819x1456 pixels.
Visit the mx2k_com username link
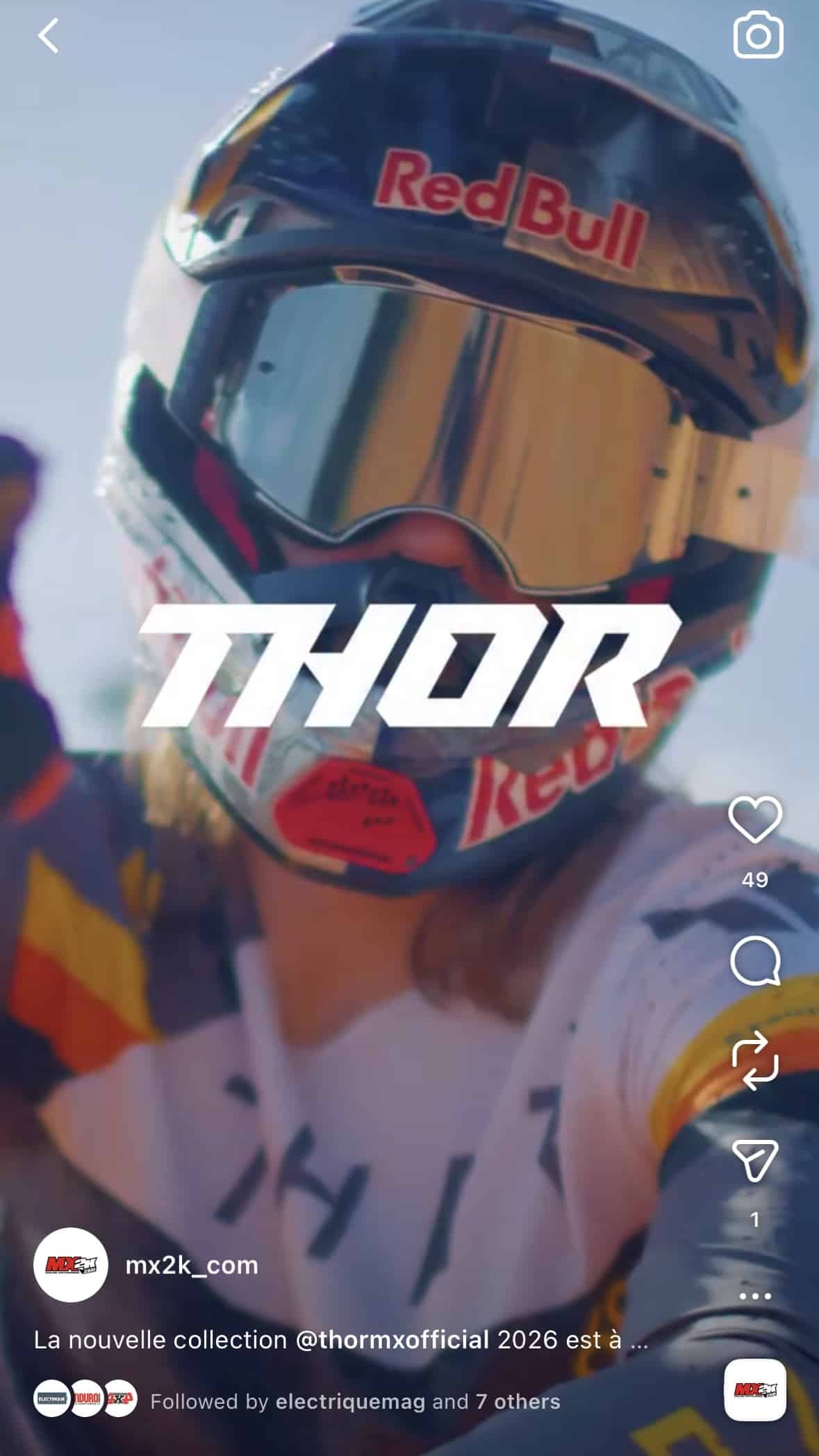pyautogui.click(x=192, y=1265)
